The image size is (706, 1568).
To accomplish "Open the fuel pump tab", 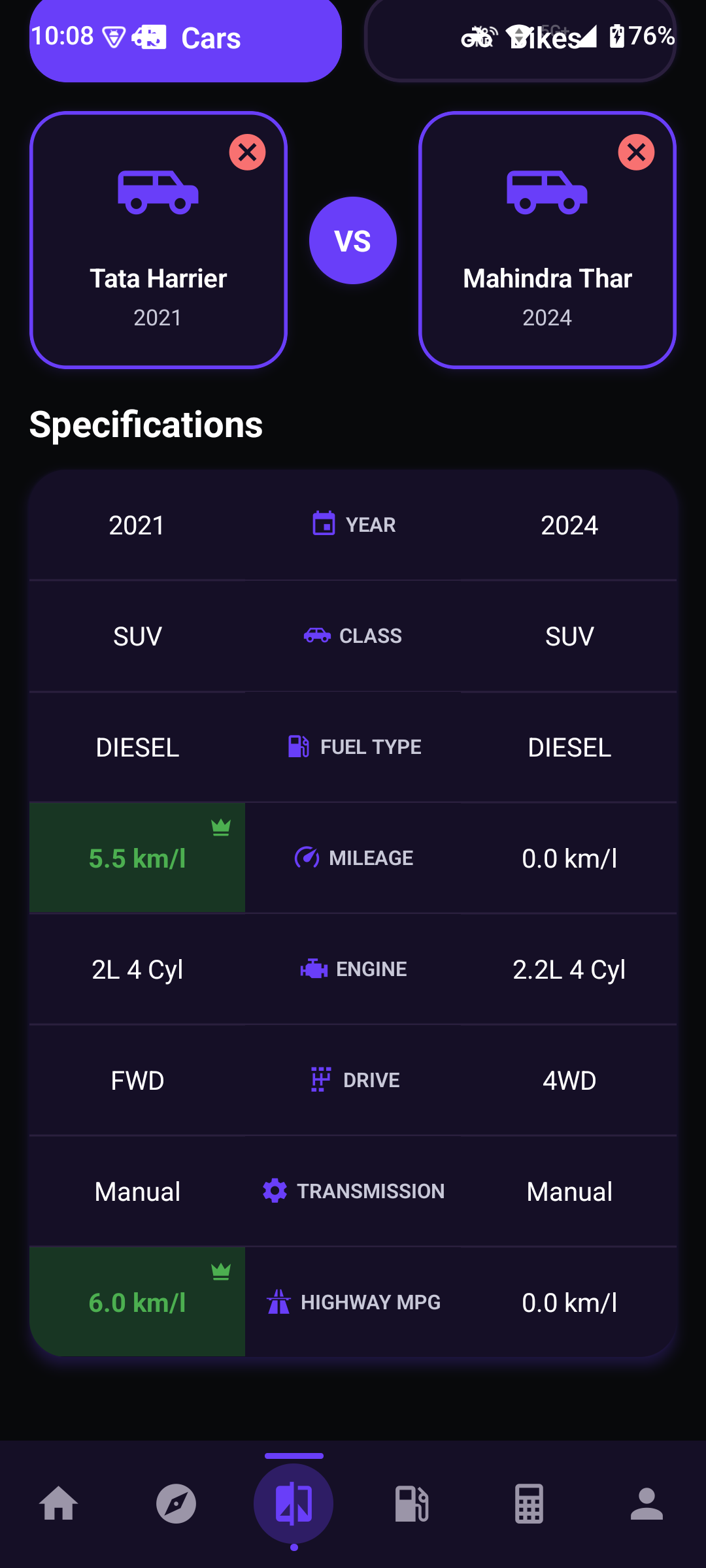I will (412, 1504).
